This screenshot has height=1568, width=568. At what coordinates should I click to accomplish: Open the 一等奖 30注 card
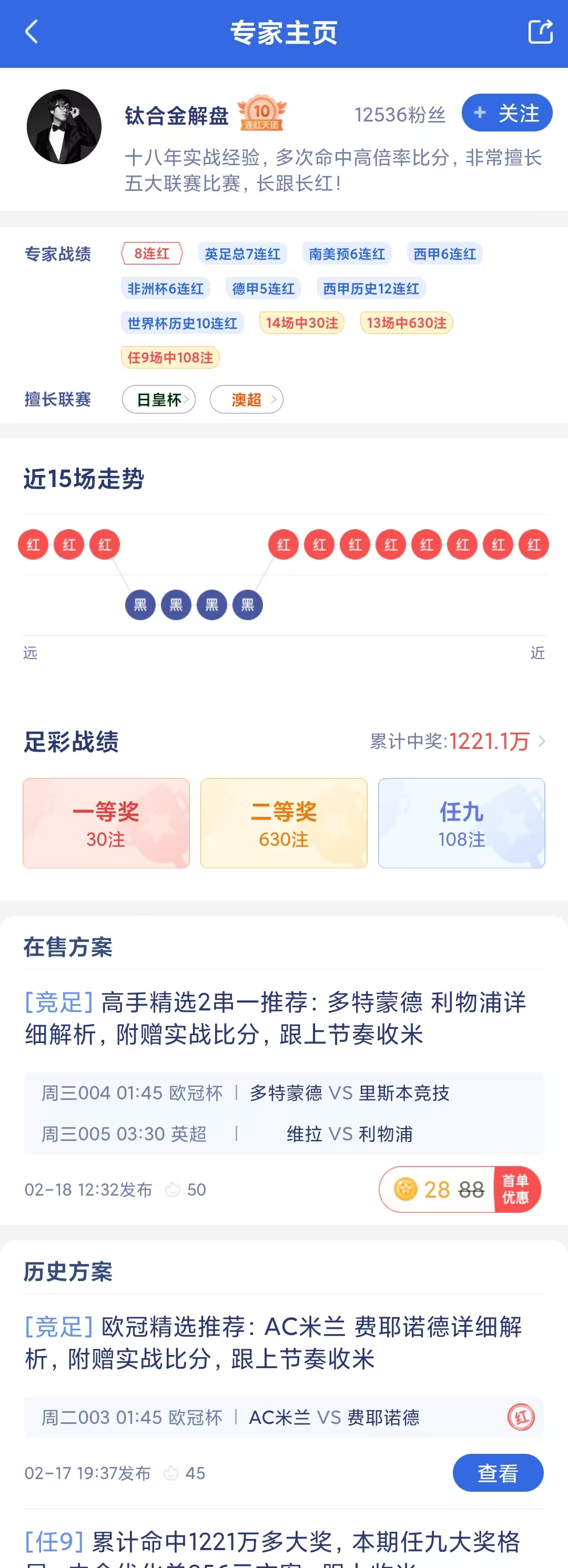(106, 822)
